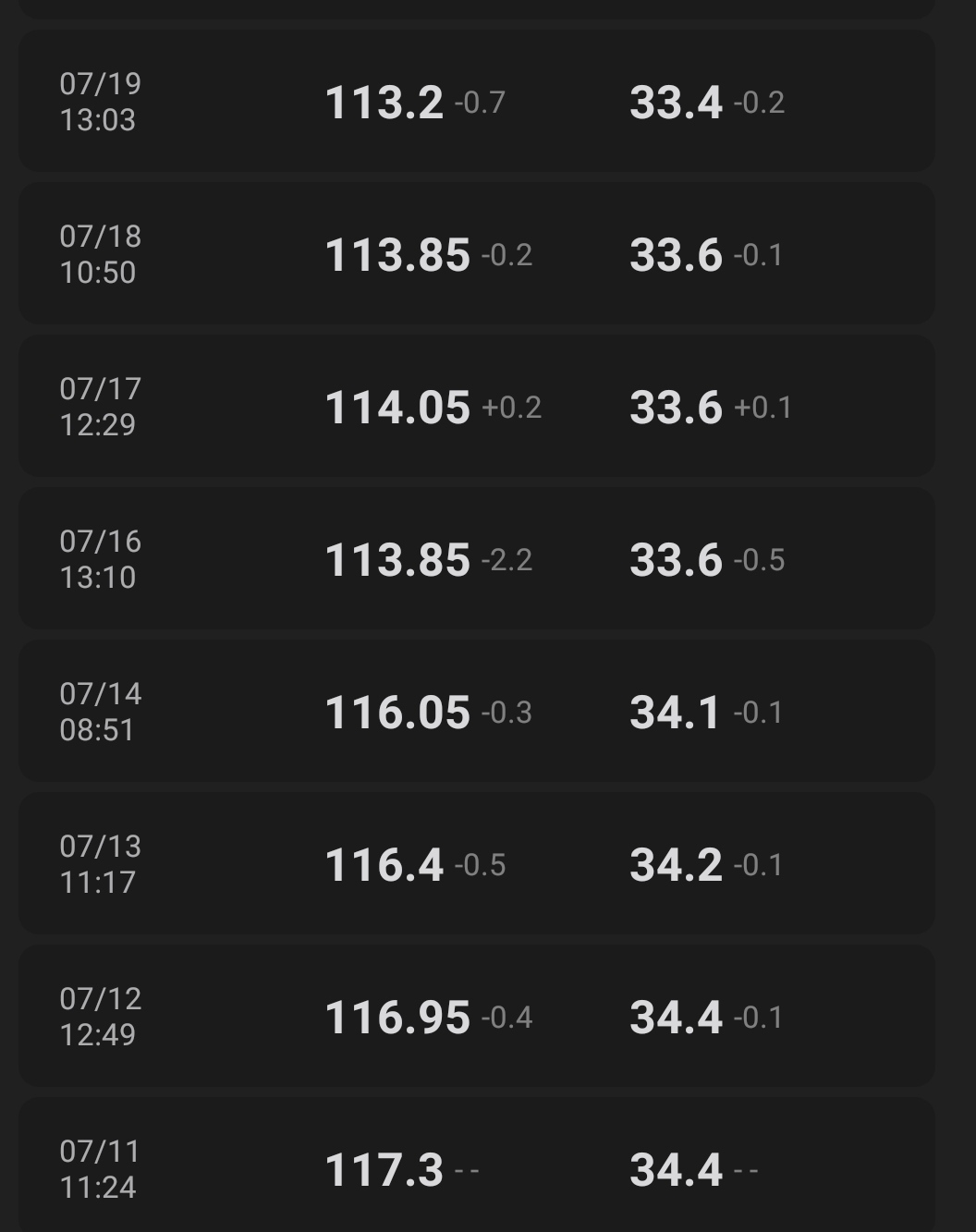Open the 07/14 08:51 record
Image resolution: width=976 pixels, height=1232 pixels.
[477, 711]
